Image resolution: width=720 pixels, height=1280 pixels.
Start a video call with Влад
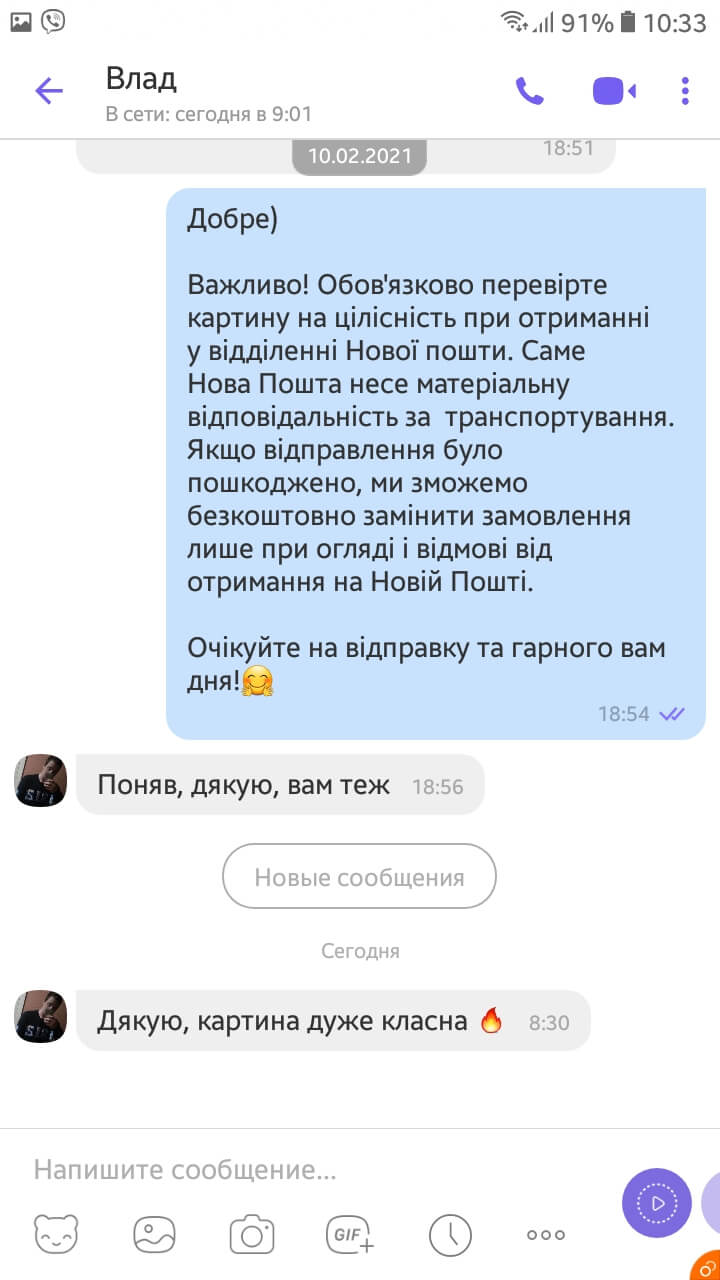(x=613, y=92)
